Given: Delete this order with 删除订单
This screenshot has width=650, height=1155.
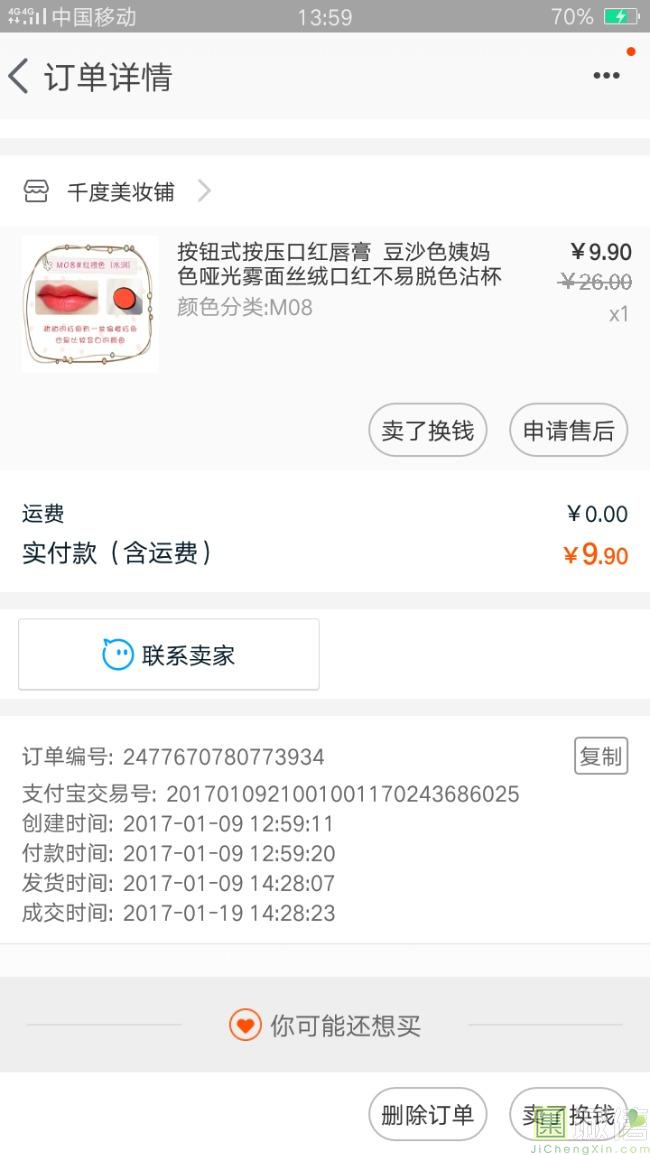Looking at the screenshot, I should tap(427, 1115).
